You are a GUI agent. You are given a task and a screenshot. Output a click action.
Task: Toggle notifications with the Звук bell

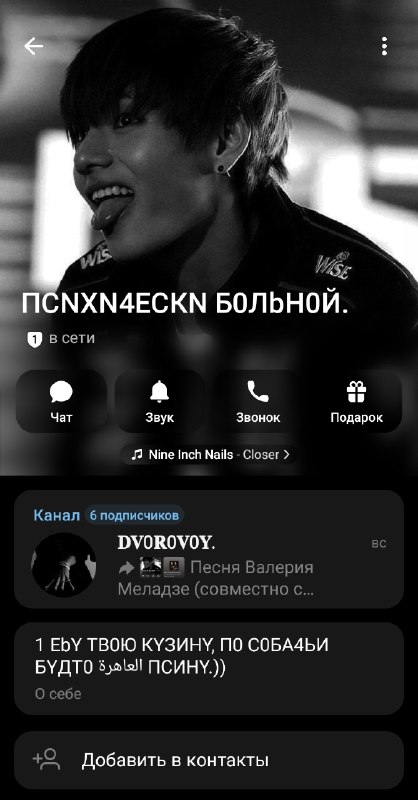[159, 402]
